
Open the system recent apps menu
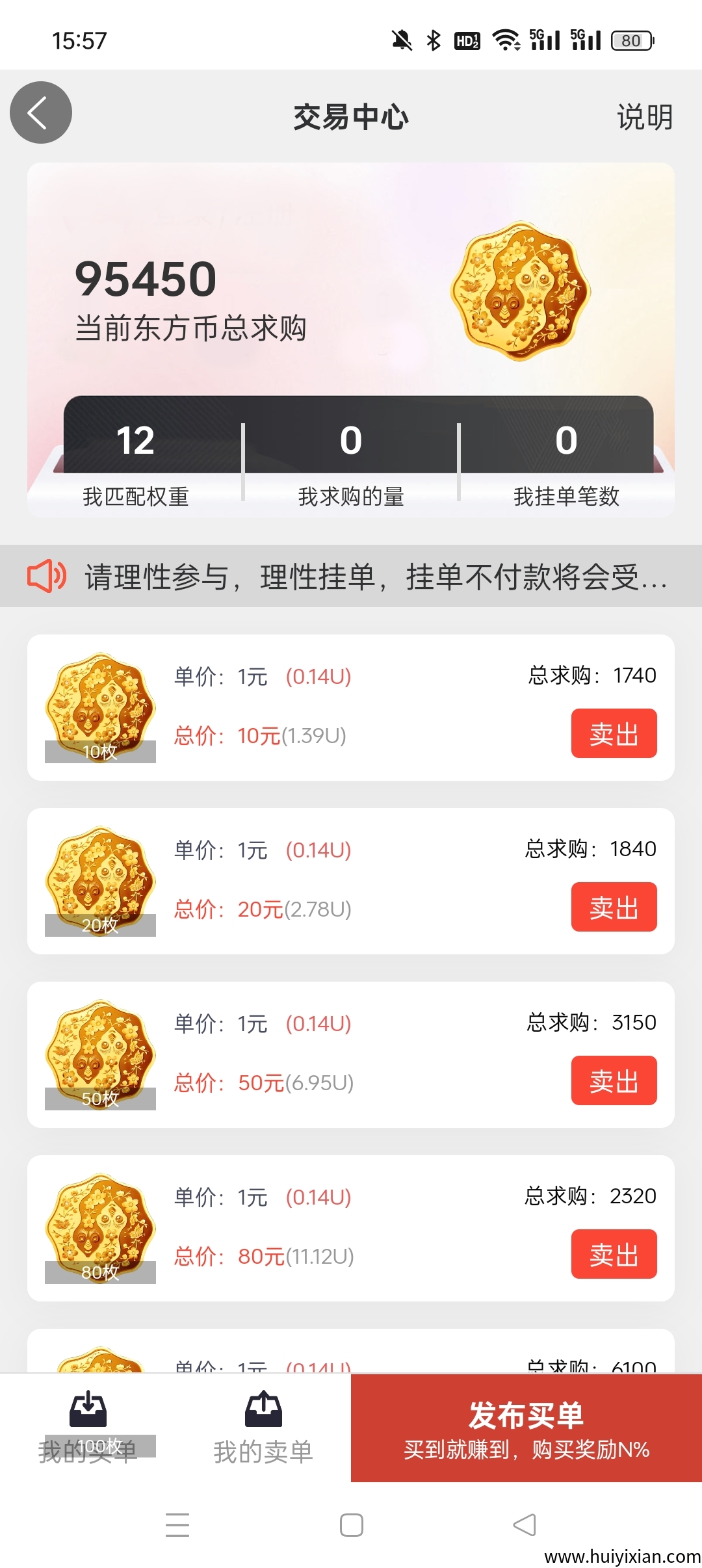coord(177,1525)
